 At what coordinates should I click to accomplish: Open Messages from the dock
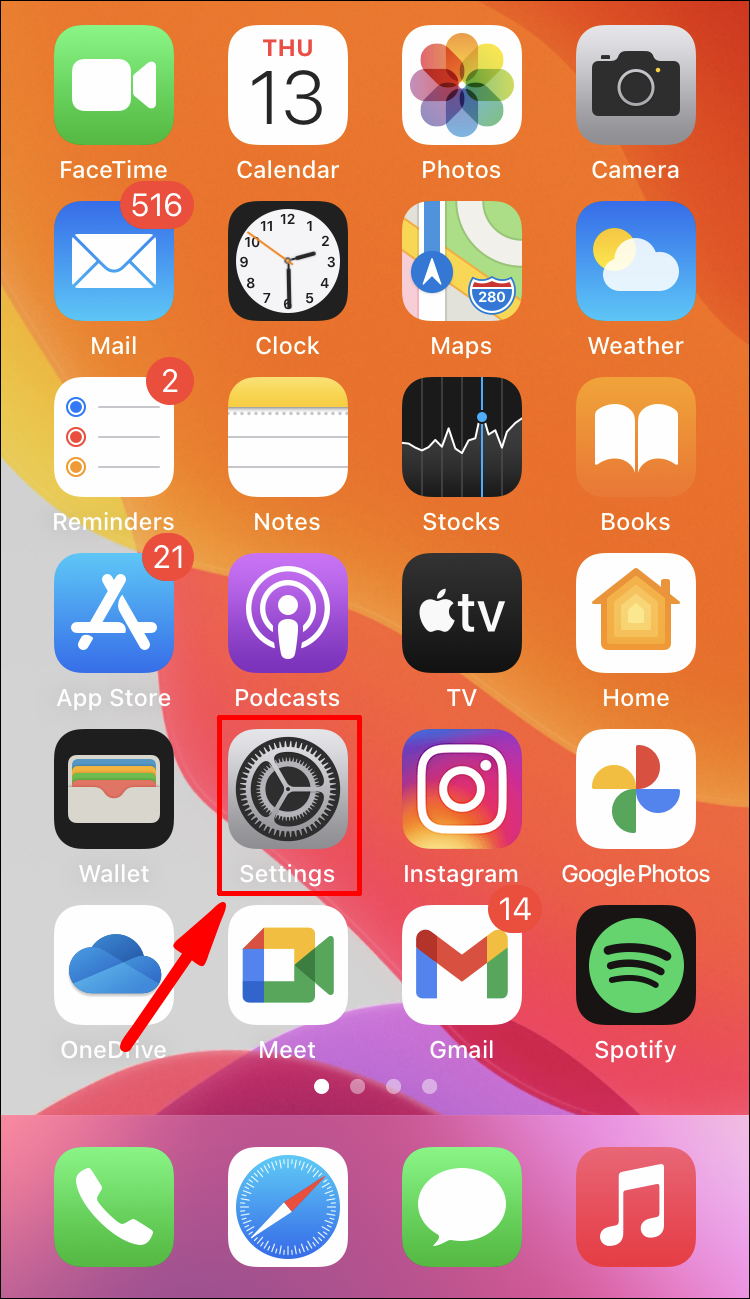click(x=462, y=1207)
